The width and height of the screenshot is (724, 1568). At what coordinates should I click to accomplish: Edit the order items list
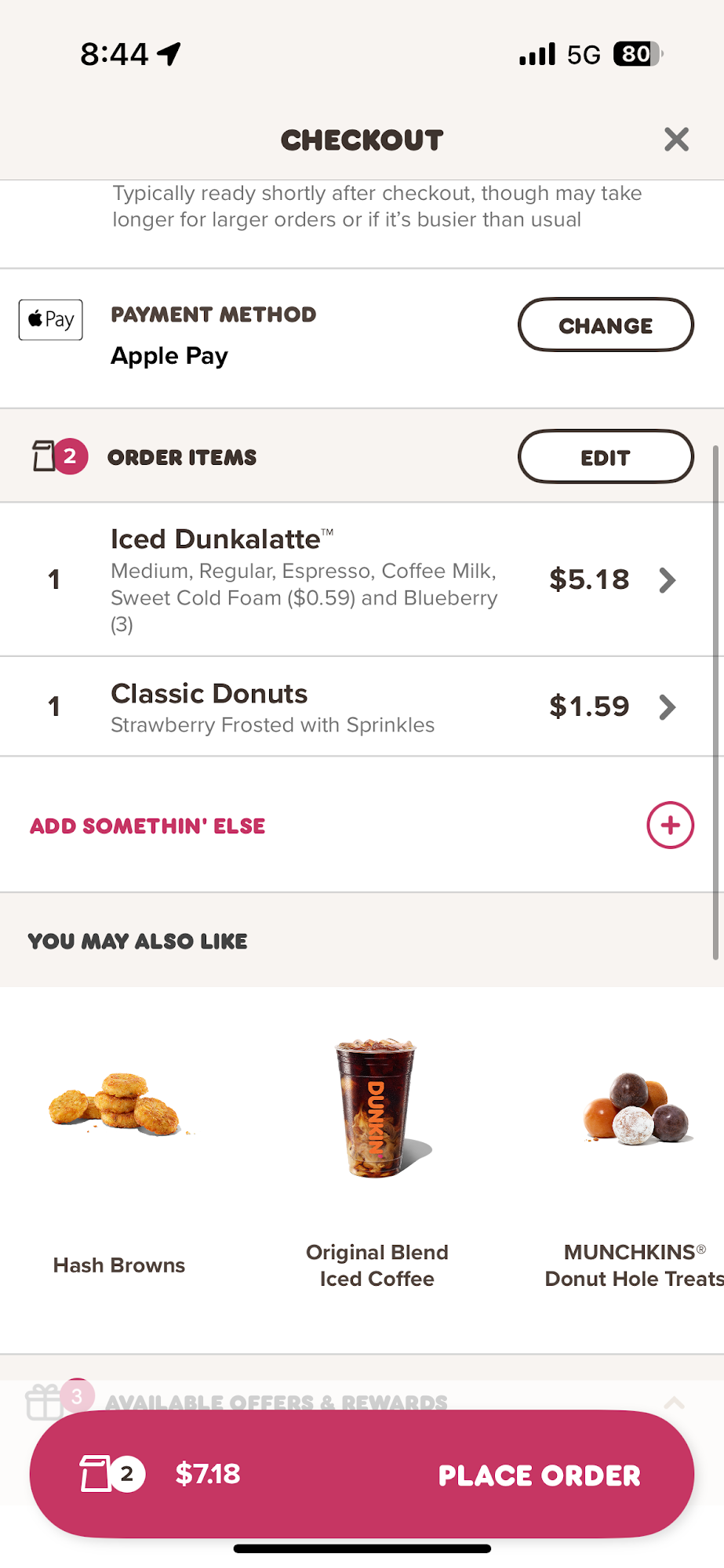pos(605,456)
